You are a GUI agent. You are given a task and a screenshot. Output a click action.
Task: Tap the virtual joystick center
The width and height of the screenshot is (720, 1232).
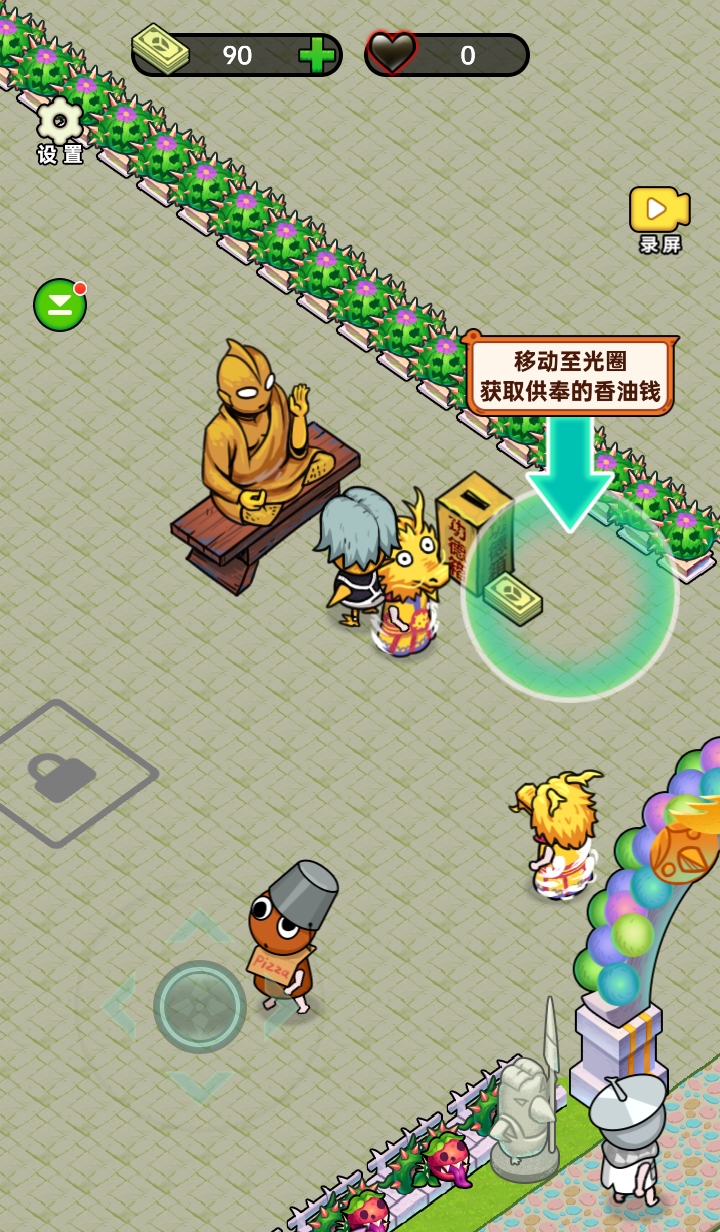click(x=200, y=1006)
